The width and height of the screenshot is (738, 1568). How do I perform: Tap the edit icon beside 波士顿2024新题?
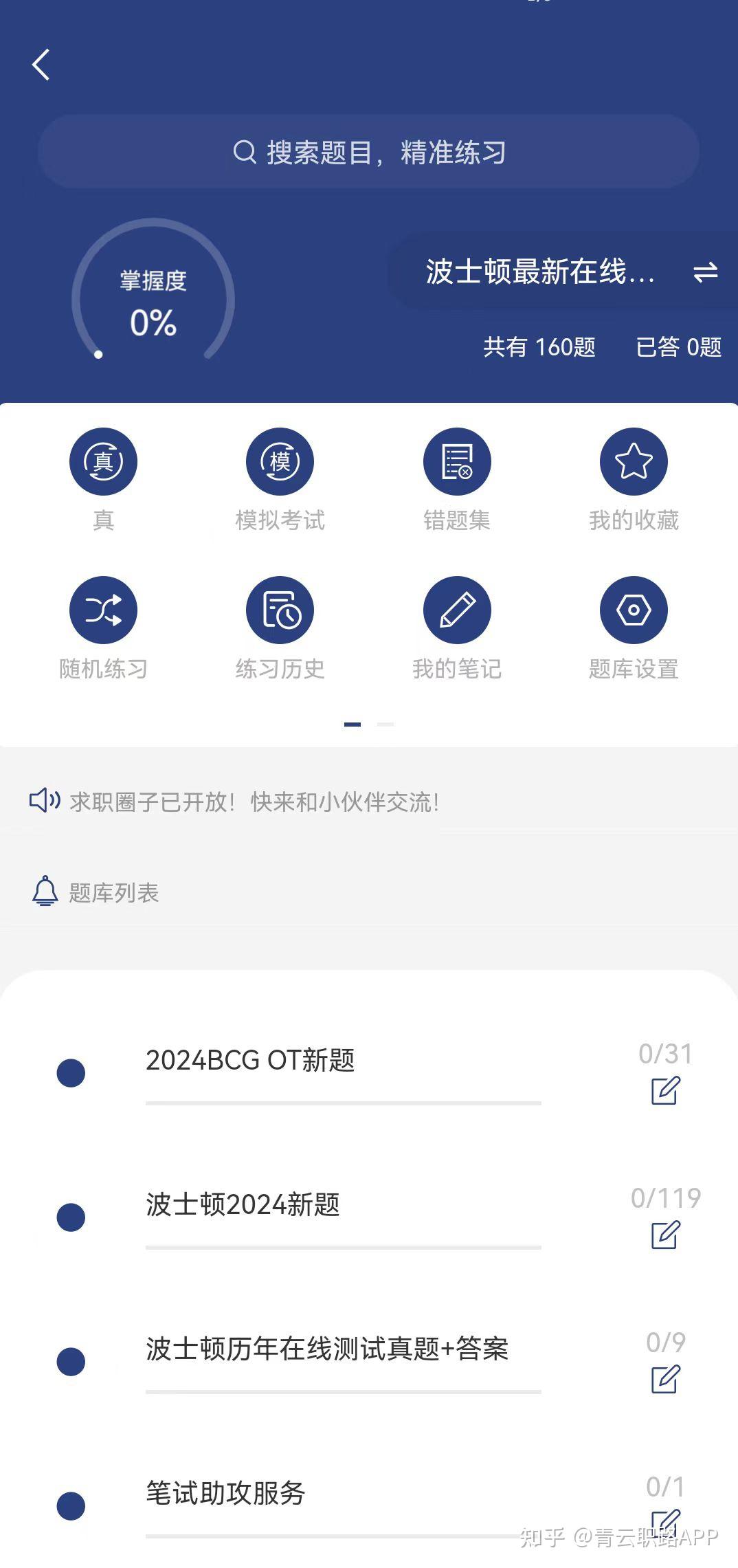coord(665,1235)
